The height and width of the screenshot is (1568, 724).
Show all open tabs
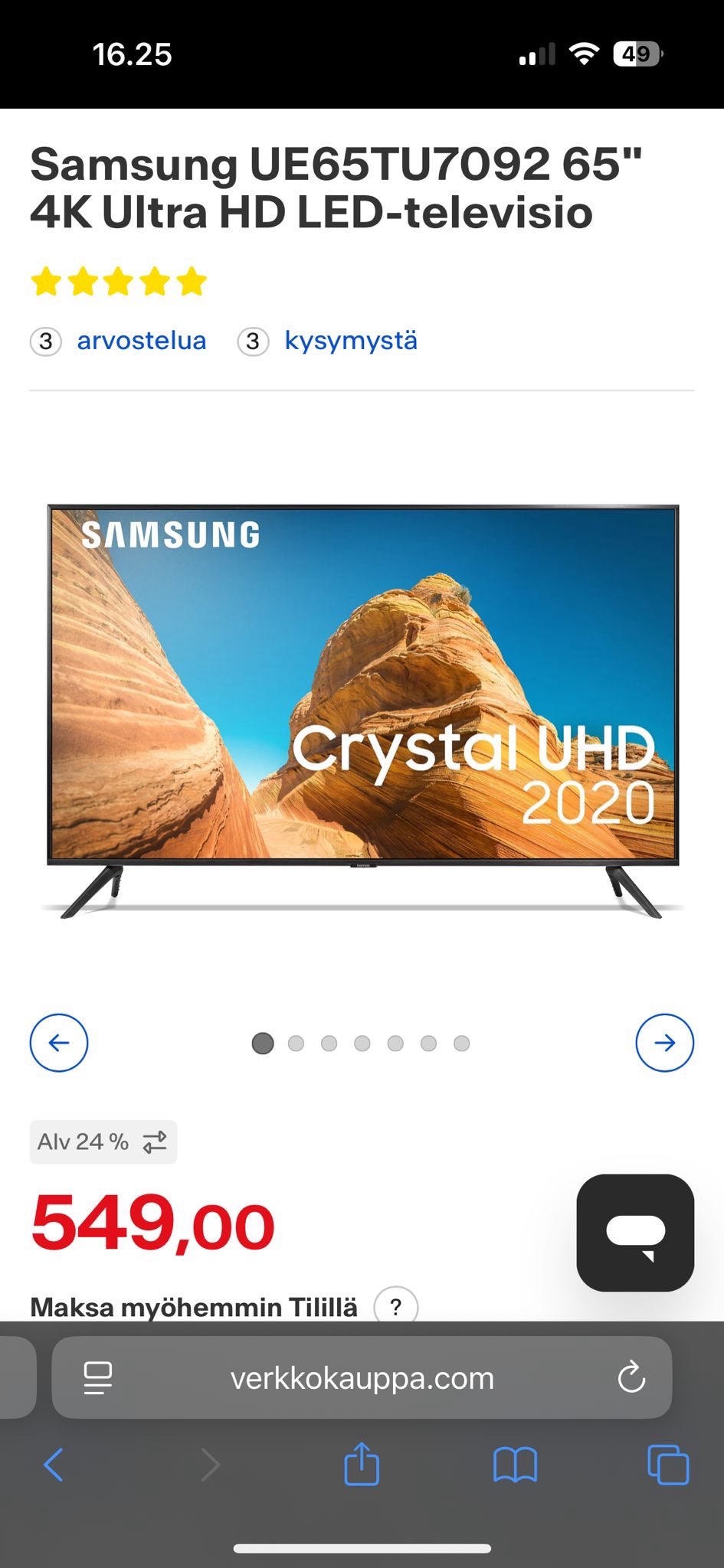(x=668, y=1465)
